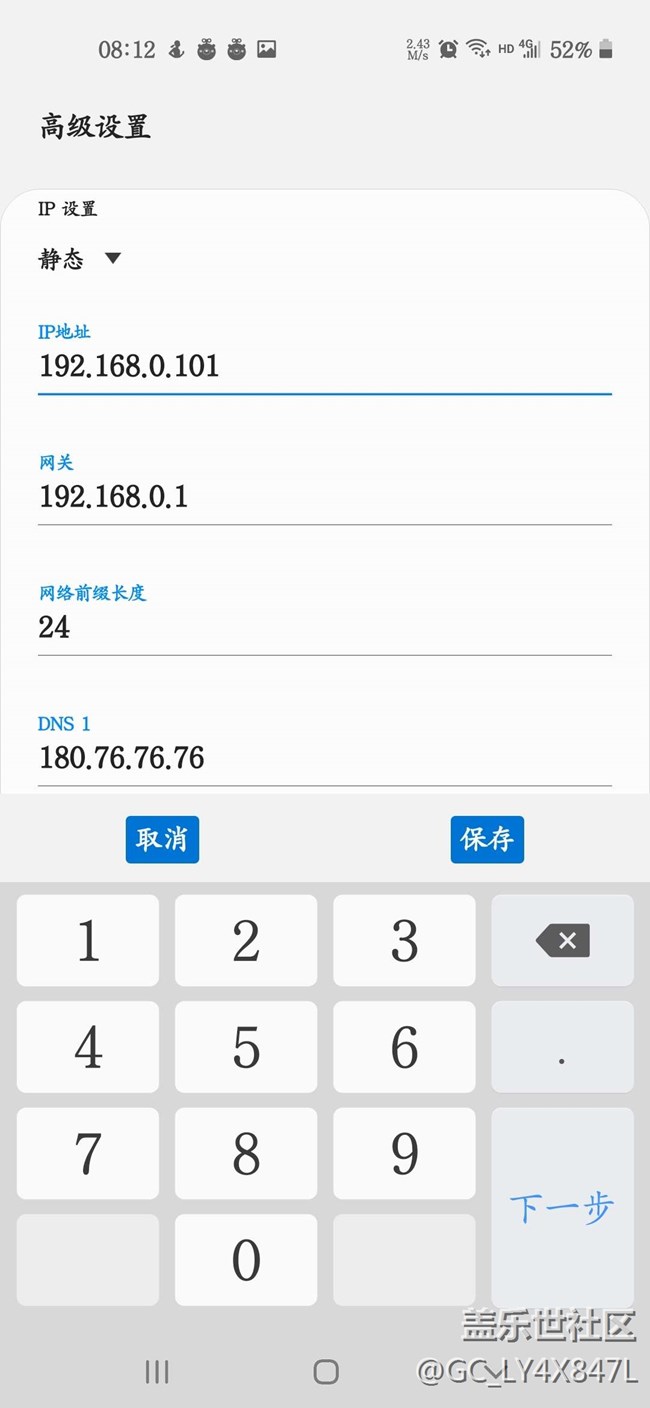Save settings with the 保存 button
This screenshot has height=1408, width=650.
point(487,839)
